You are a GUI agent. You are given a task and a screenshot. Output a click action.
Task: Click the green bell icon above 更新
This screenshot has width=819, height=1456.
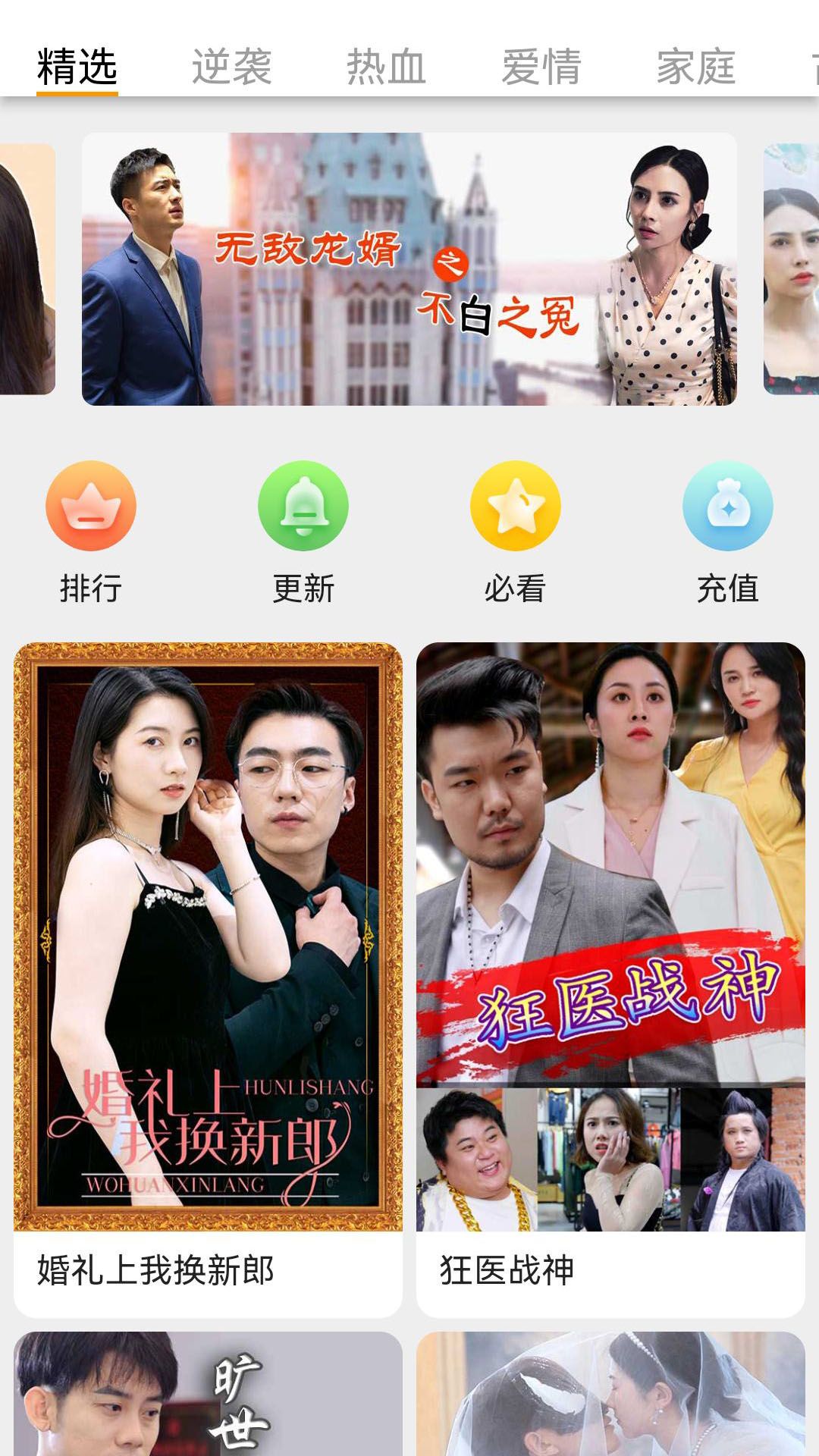(x=303, y=507)
